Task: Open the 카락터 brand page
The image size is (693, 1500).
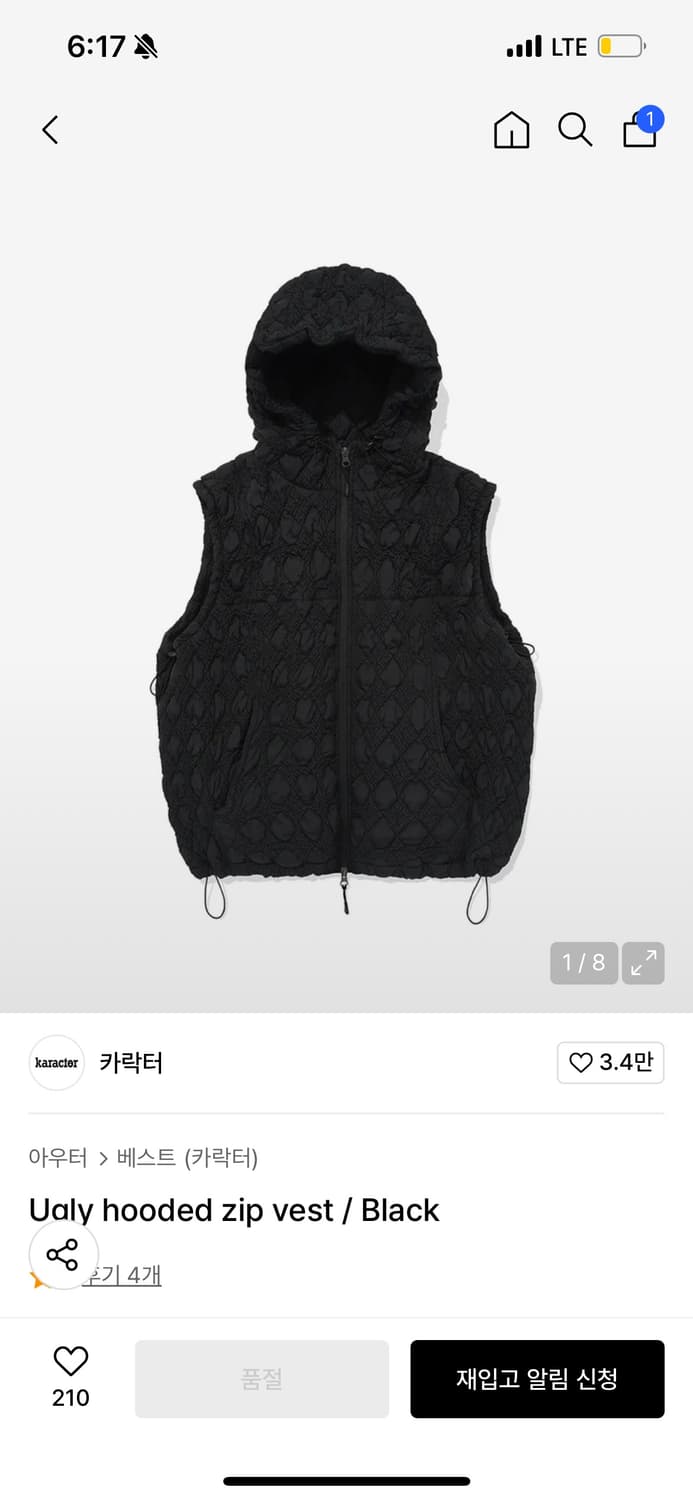Action: click(x=130, y=1062)
